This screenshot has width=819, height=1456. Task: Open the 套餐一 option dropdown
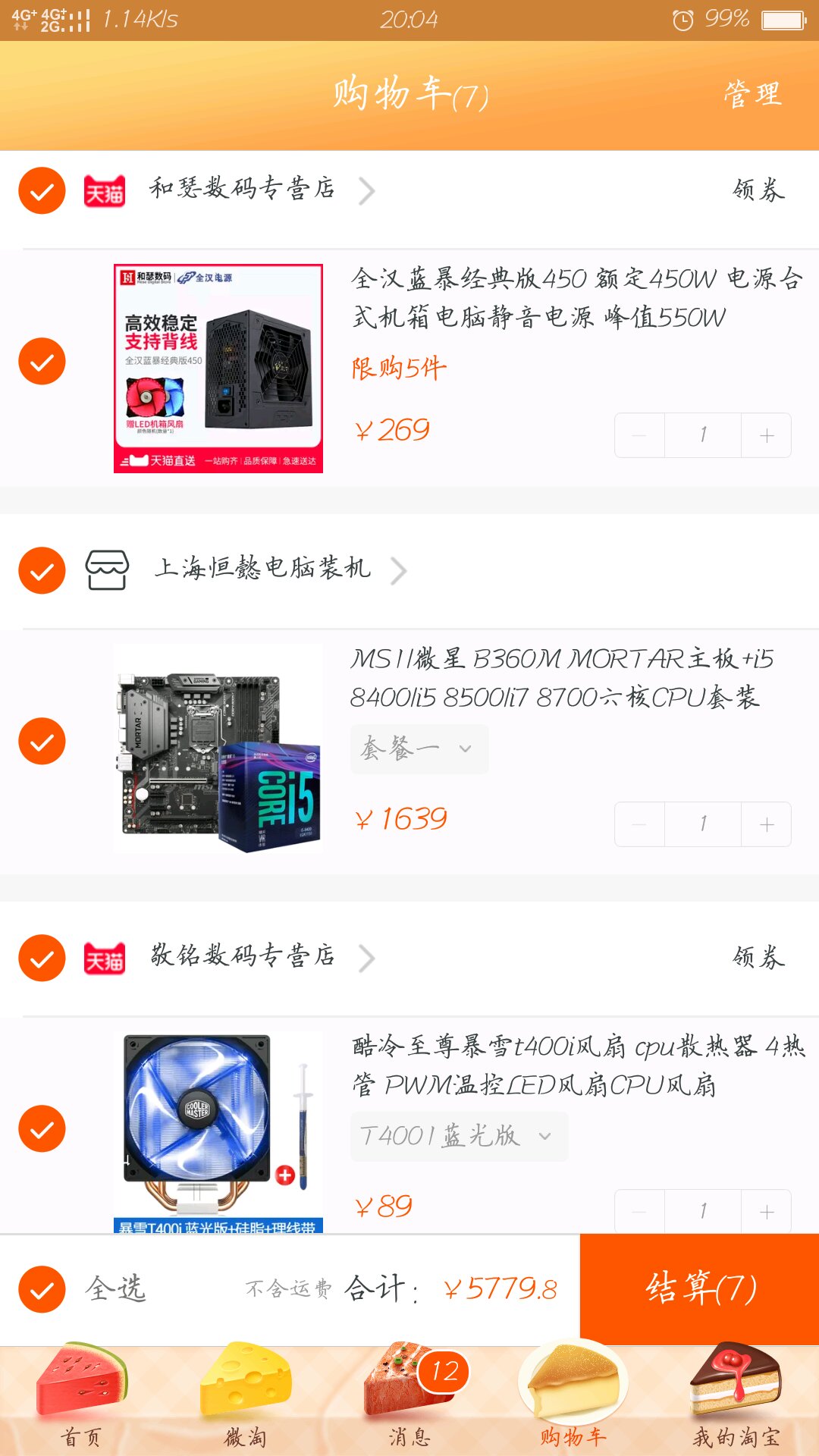click(419, 749)
